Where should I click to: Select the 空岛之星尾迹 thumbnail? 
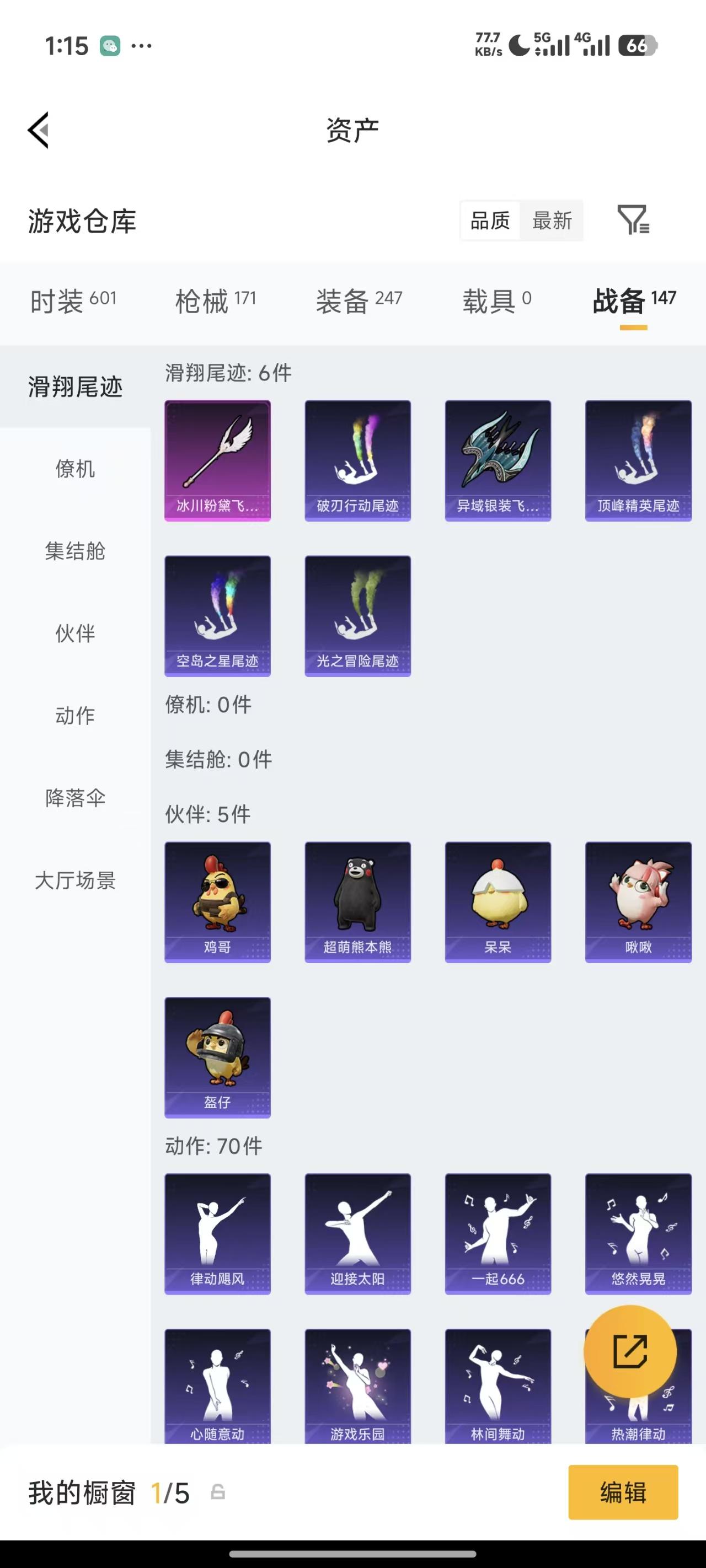(x=217, y=614)
